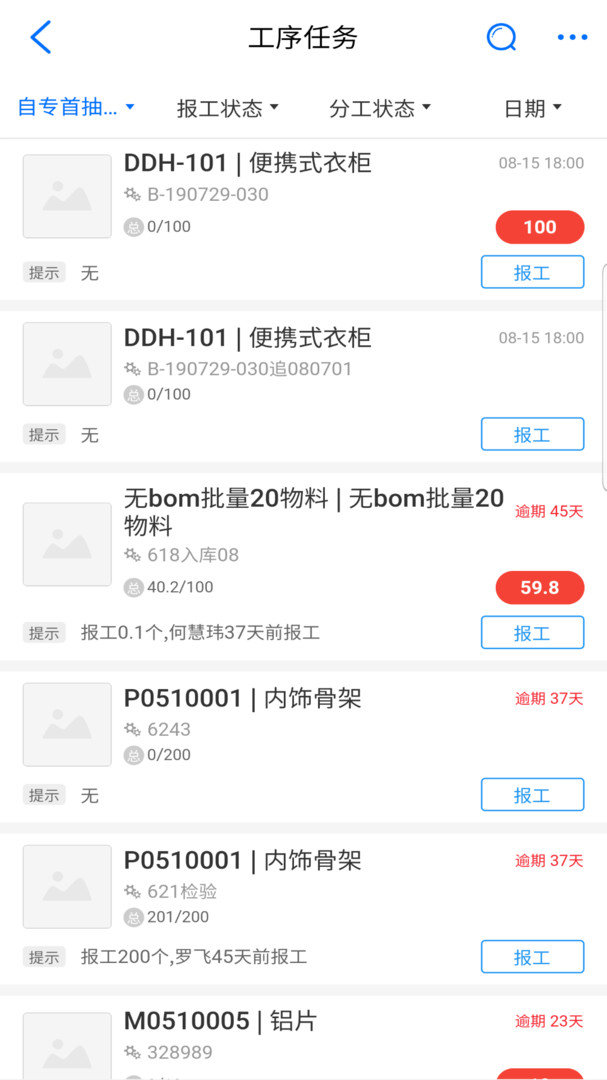The width and height of the screenshot is (607, 1080).
Task: Expand the 报工状态 filter dropdown
Action: [x=227, y=108]
